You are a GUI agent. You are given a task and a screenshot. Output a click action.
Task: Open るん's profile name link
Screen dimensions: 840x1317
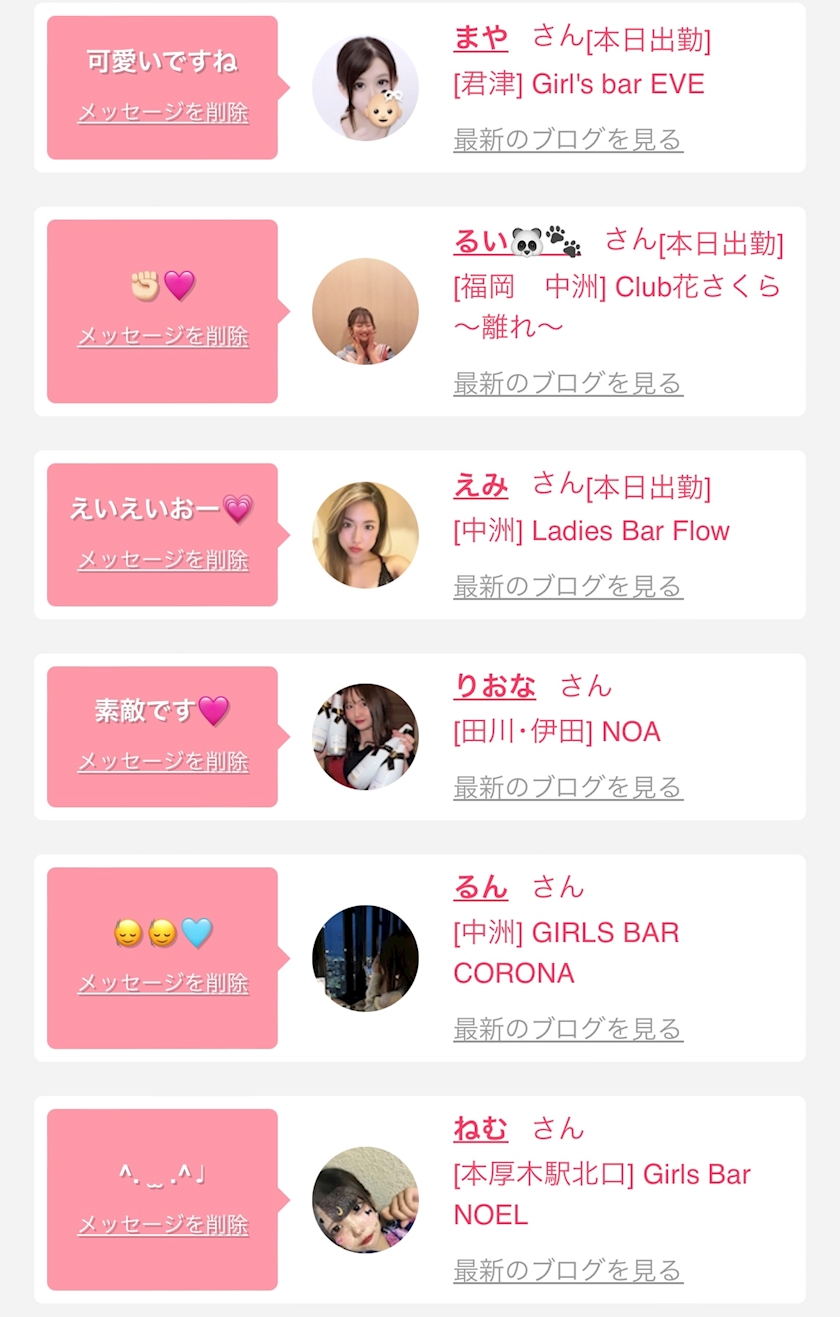(x=481, y=887)
